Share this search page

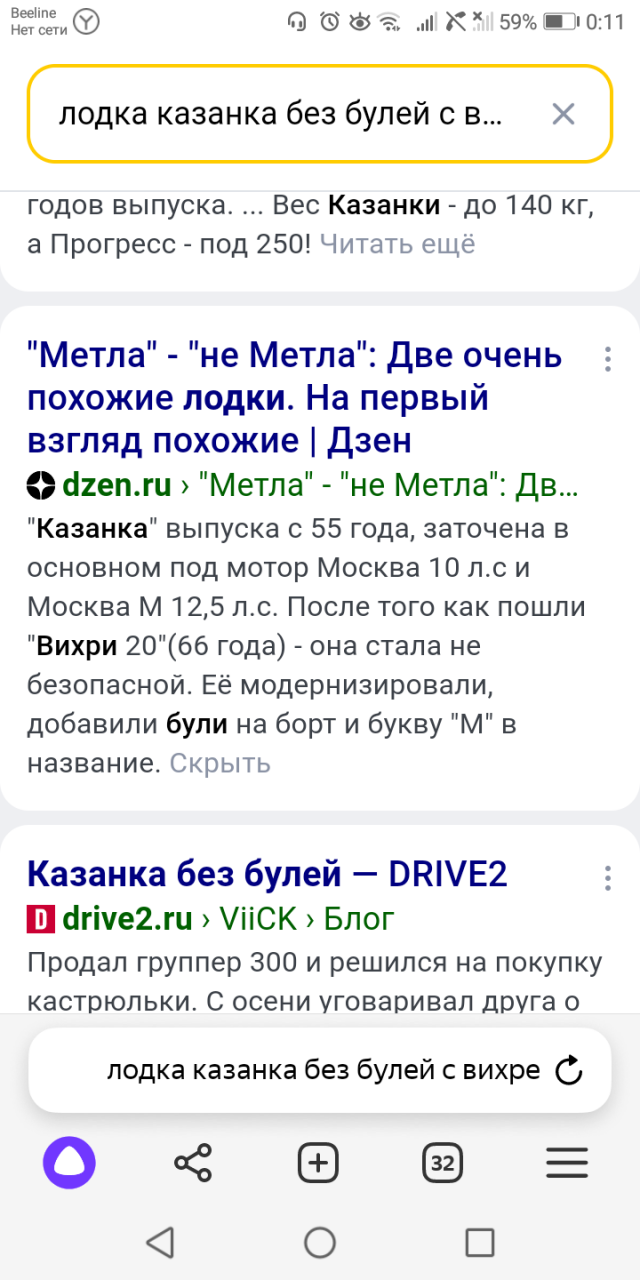193,1163
